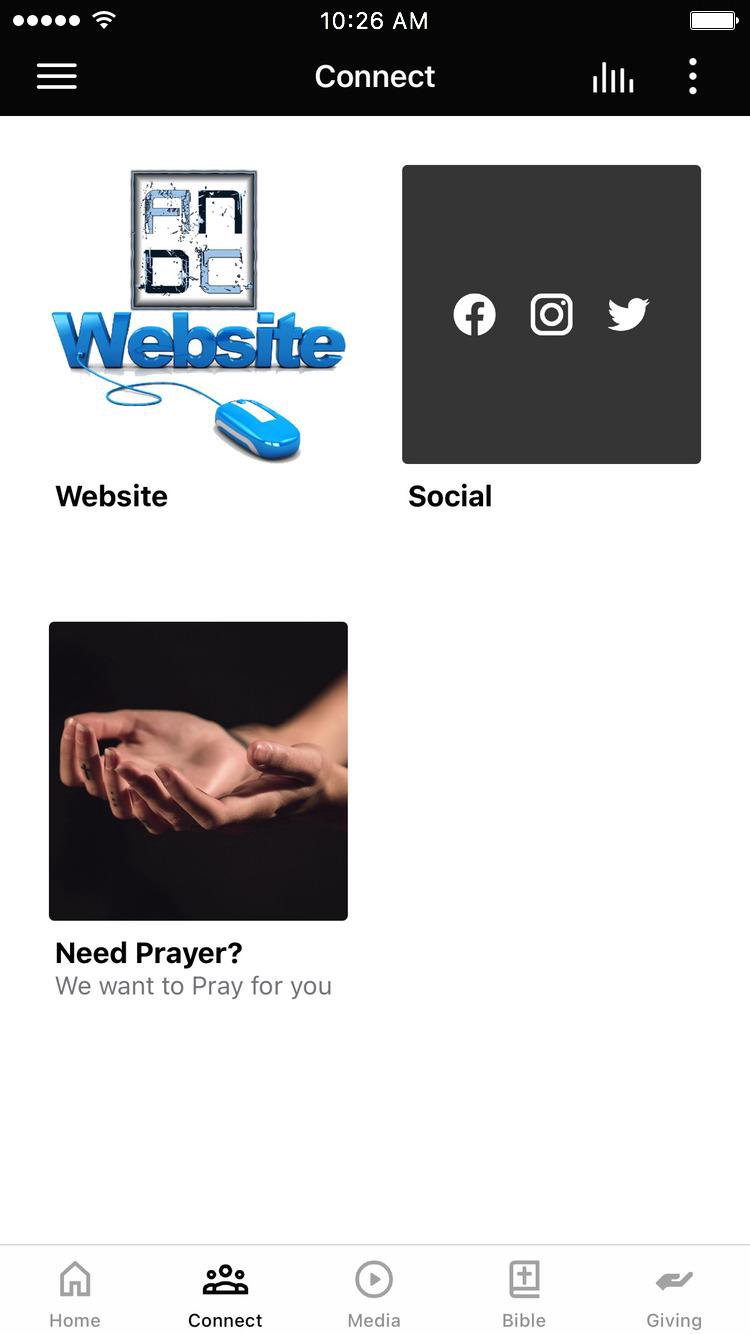Open the Need Prayer? card
Image resolution: width=750 pixels, height=1334 pixels.
click(x=198, y=771)
